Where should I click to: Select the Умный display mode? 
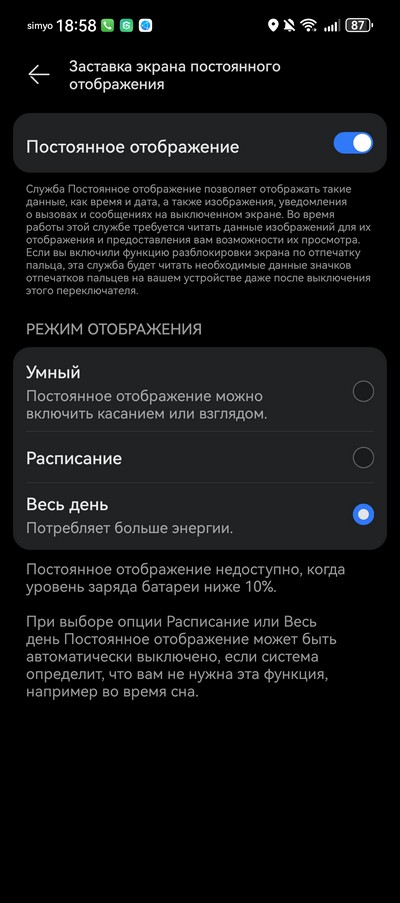(x=200, y=392)
